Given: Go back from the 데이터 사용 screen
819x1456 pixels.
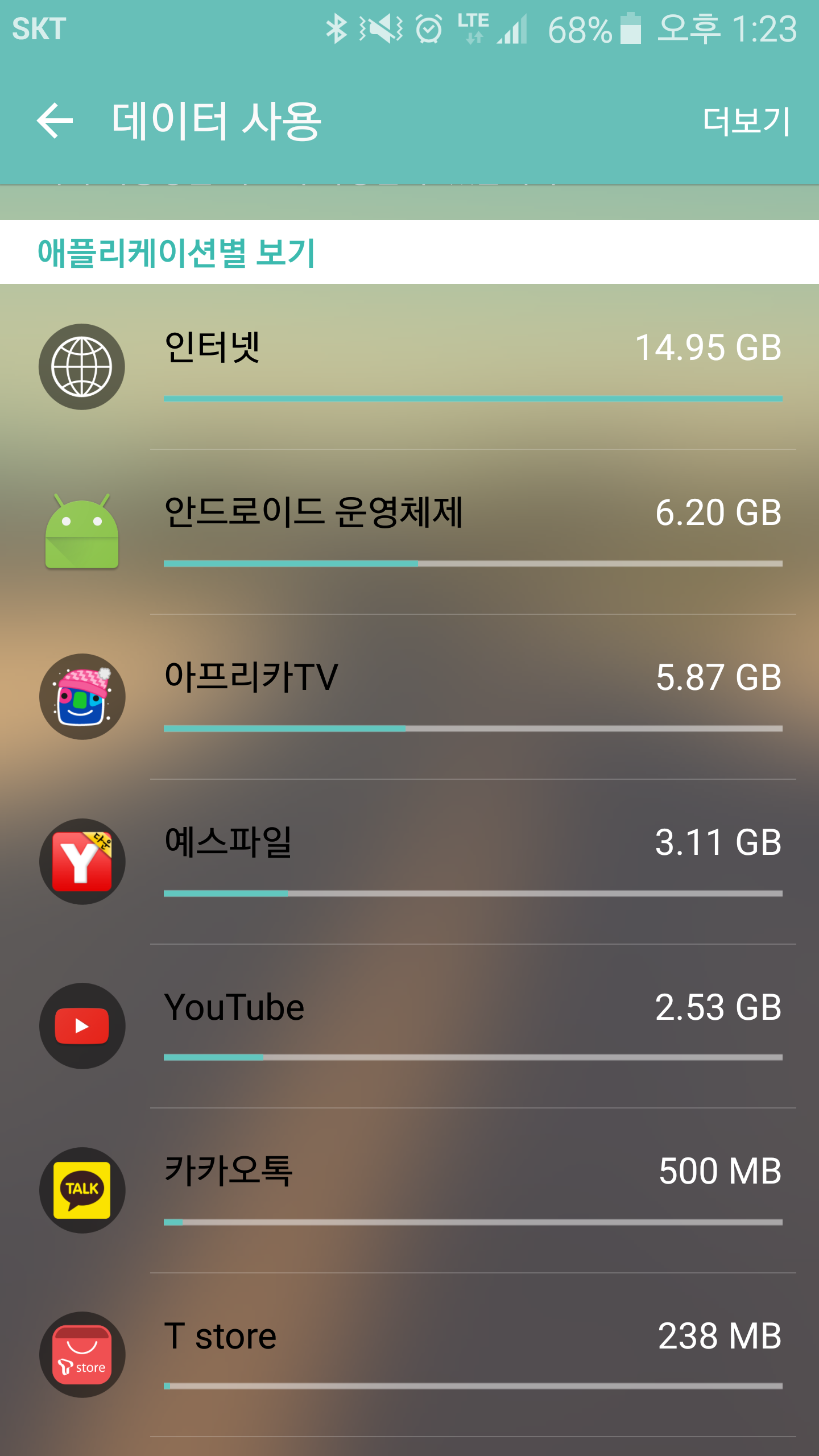Looking at the screenshot, I should [x=55, y=121].
